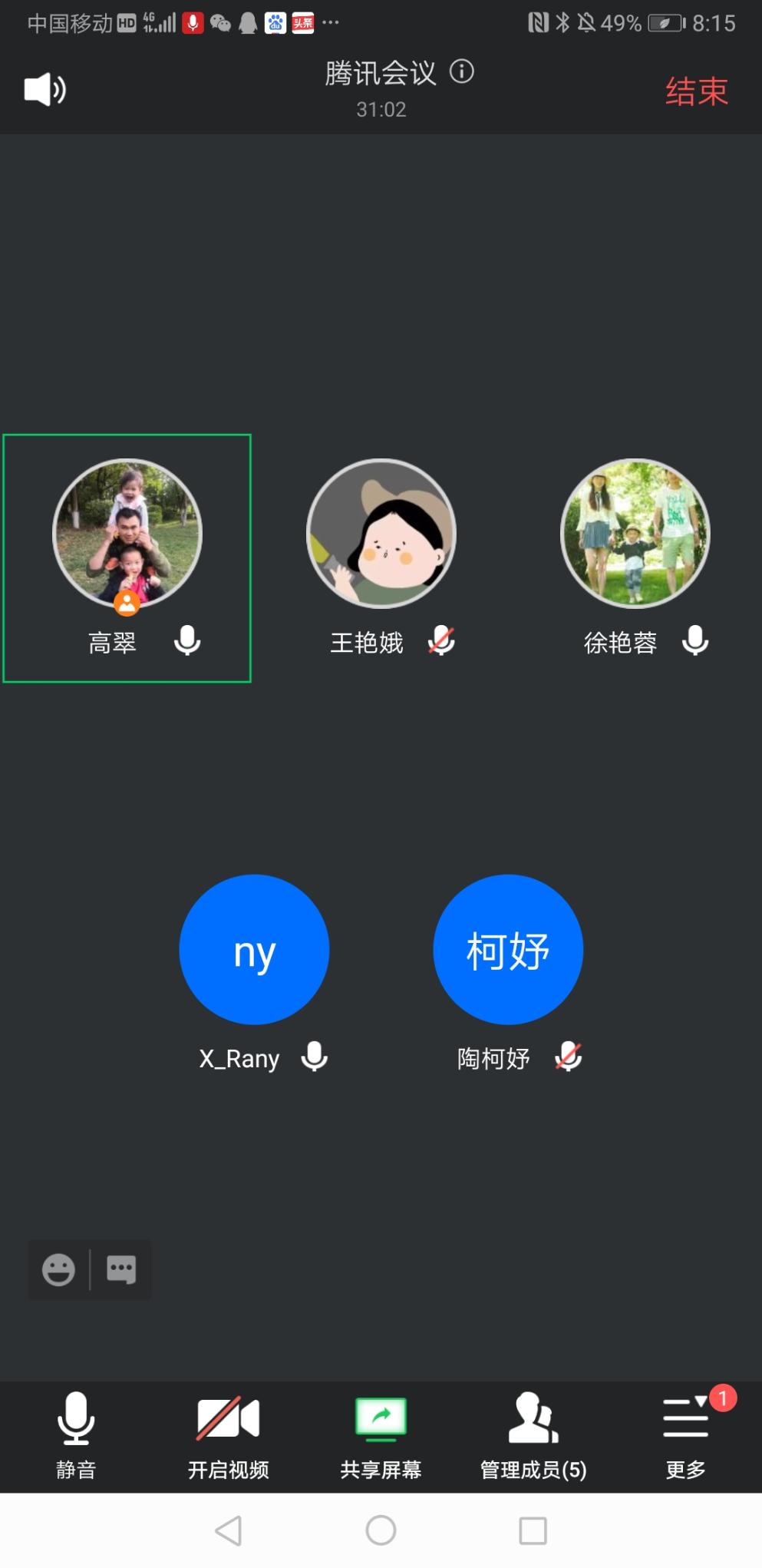Tap 陶柯妤's blue avatar

pos(508,949)
